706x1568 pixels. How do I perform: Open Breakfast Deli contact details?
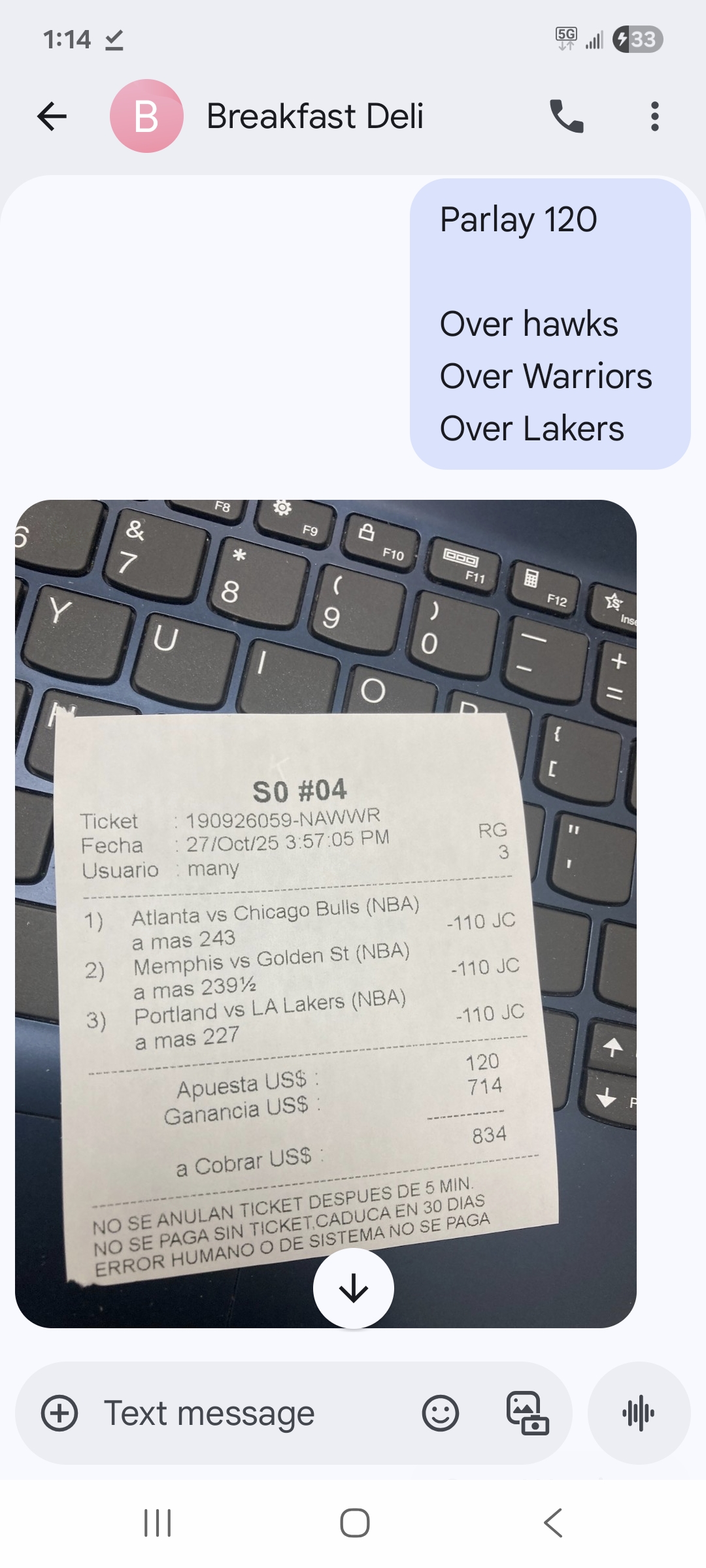pyautogui.click(x=314, y=117)
